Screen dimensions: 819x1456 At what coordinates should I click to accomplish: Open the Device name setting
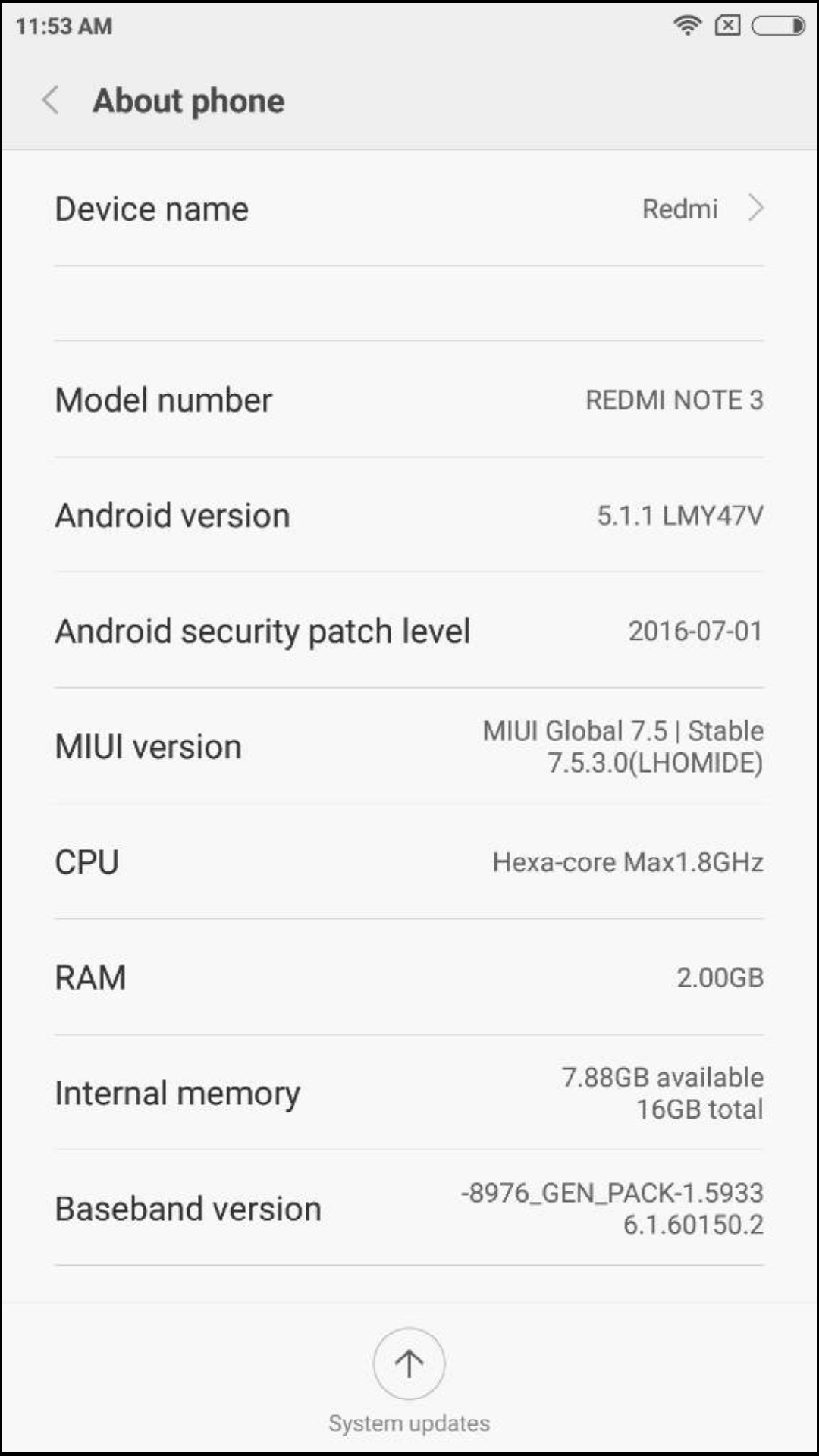tap(409, 209)
